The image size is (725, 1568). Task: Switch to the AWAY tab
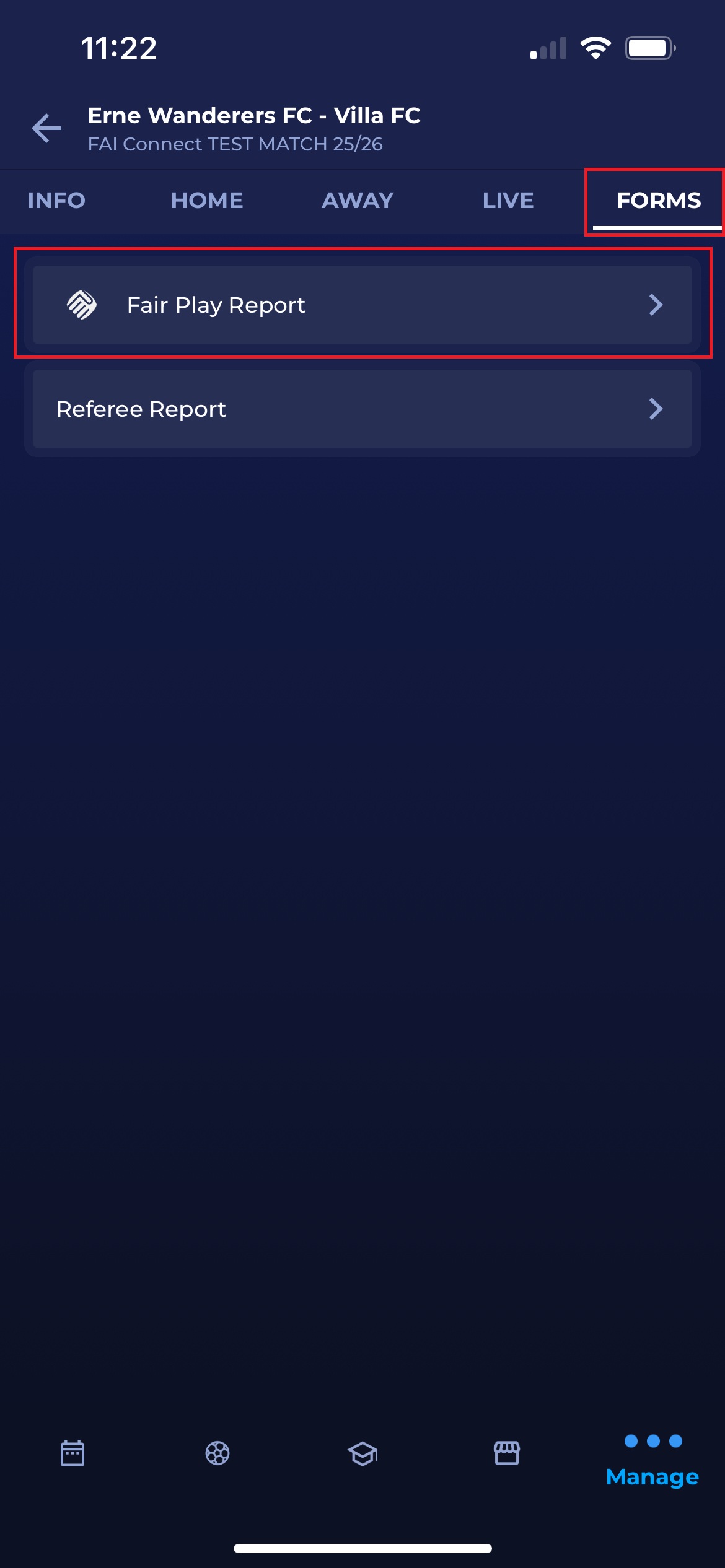(x=358, y=201)
